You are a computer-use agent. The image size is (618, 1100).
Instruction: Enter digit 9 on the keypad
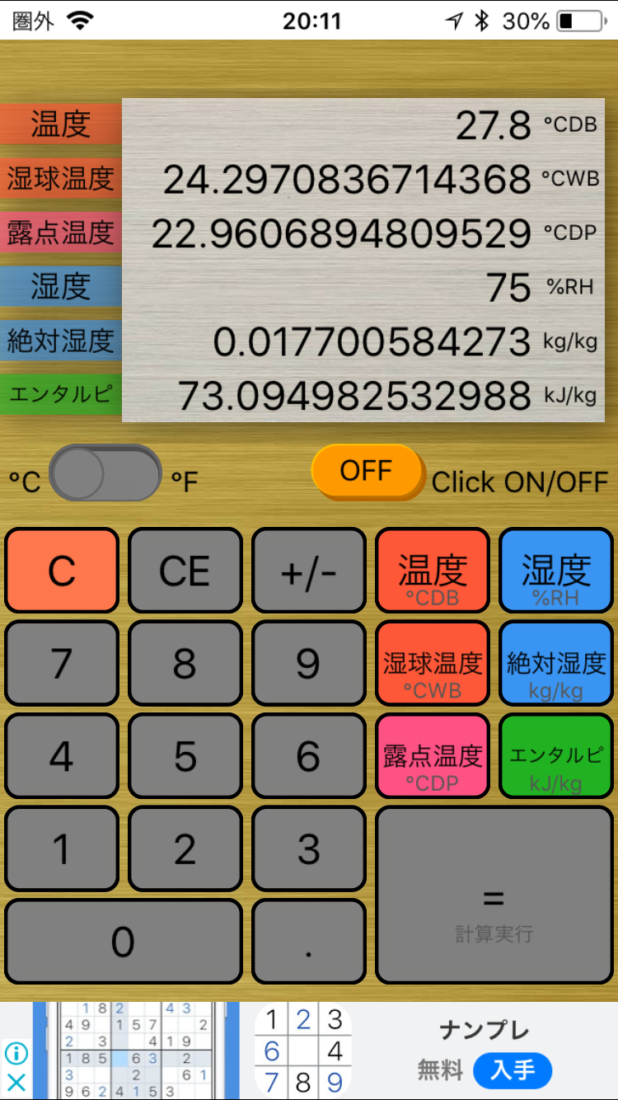pos(309,663)
